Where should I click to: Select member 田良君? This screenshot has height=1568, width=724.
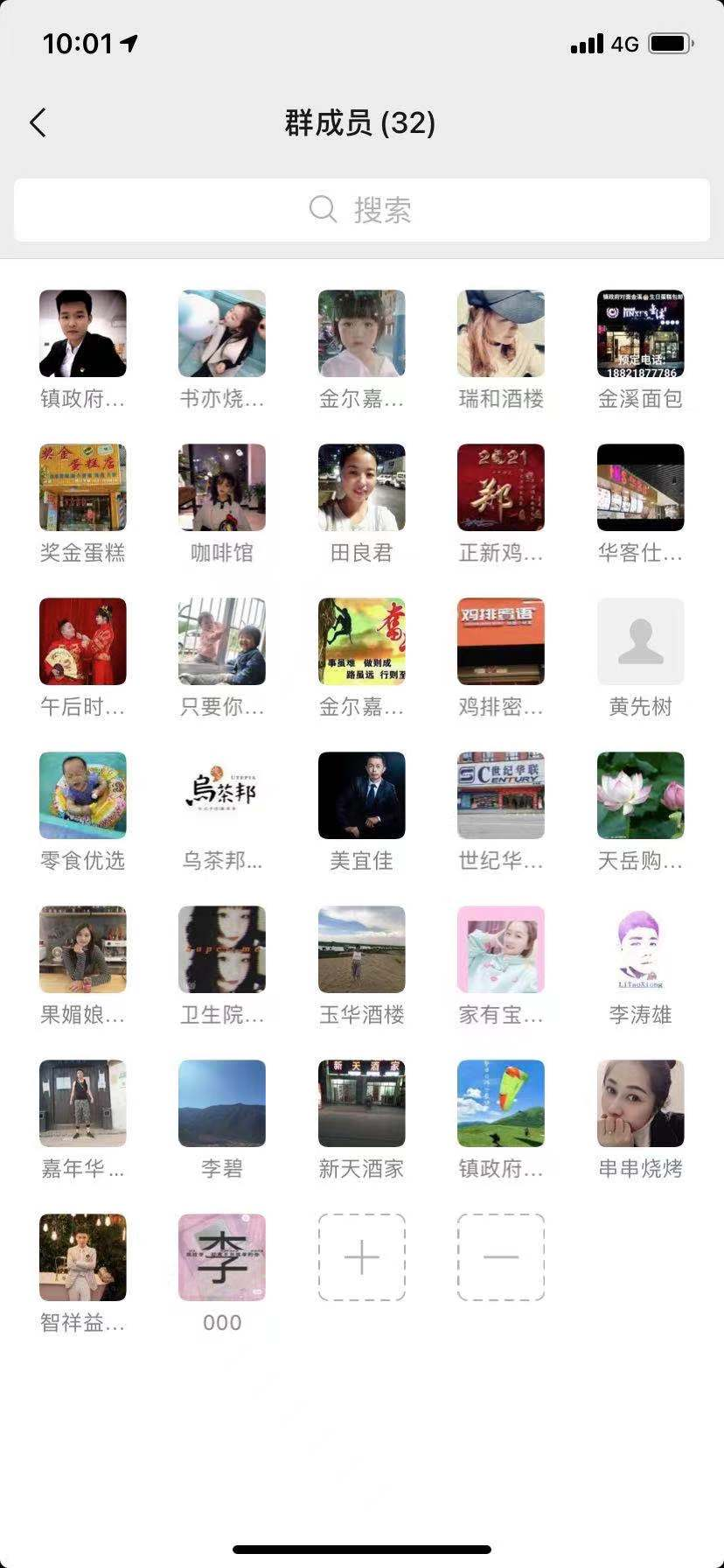361,487
